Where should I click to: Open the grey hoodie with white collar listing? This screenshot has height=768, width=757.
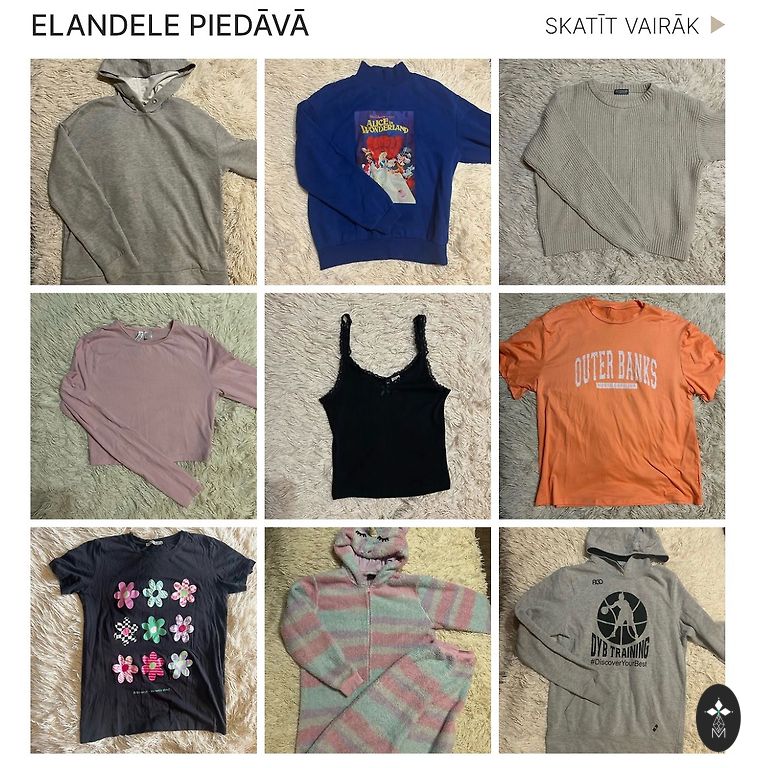(x=143, y=172)
